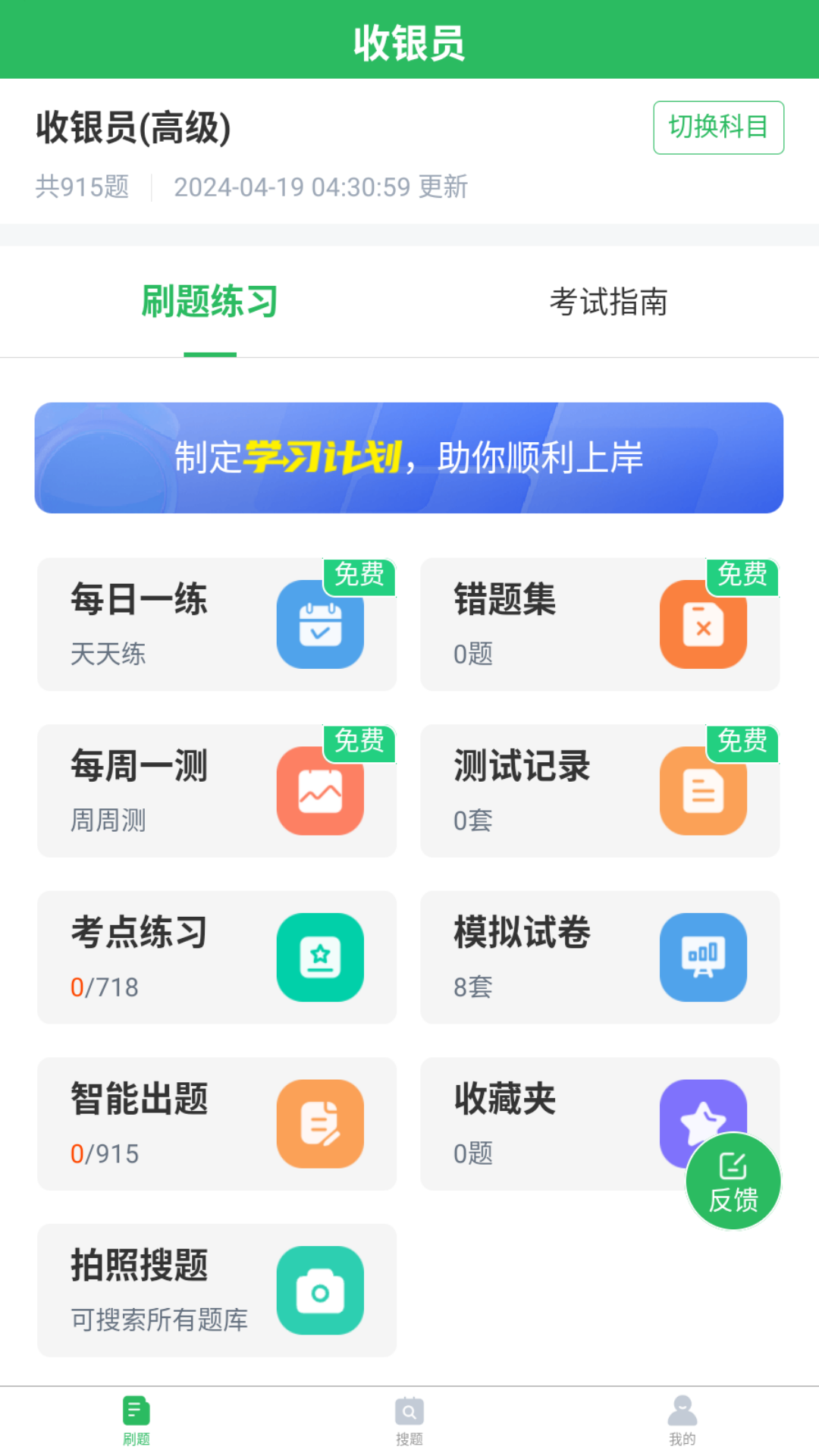Start the 每周一测 test

[x=217, y=791]
